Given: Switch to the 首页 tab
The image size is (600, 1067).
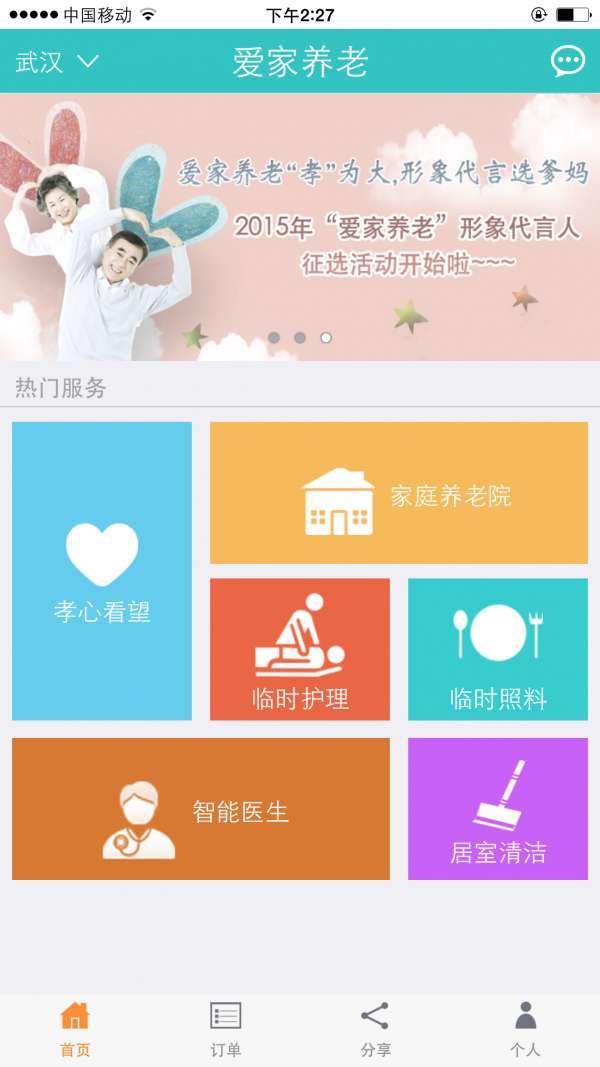Looking at the screenshot, I should point(75,1030).
